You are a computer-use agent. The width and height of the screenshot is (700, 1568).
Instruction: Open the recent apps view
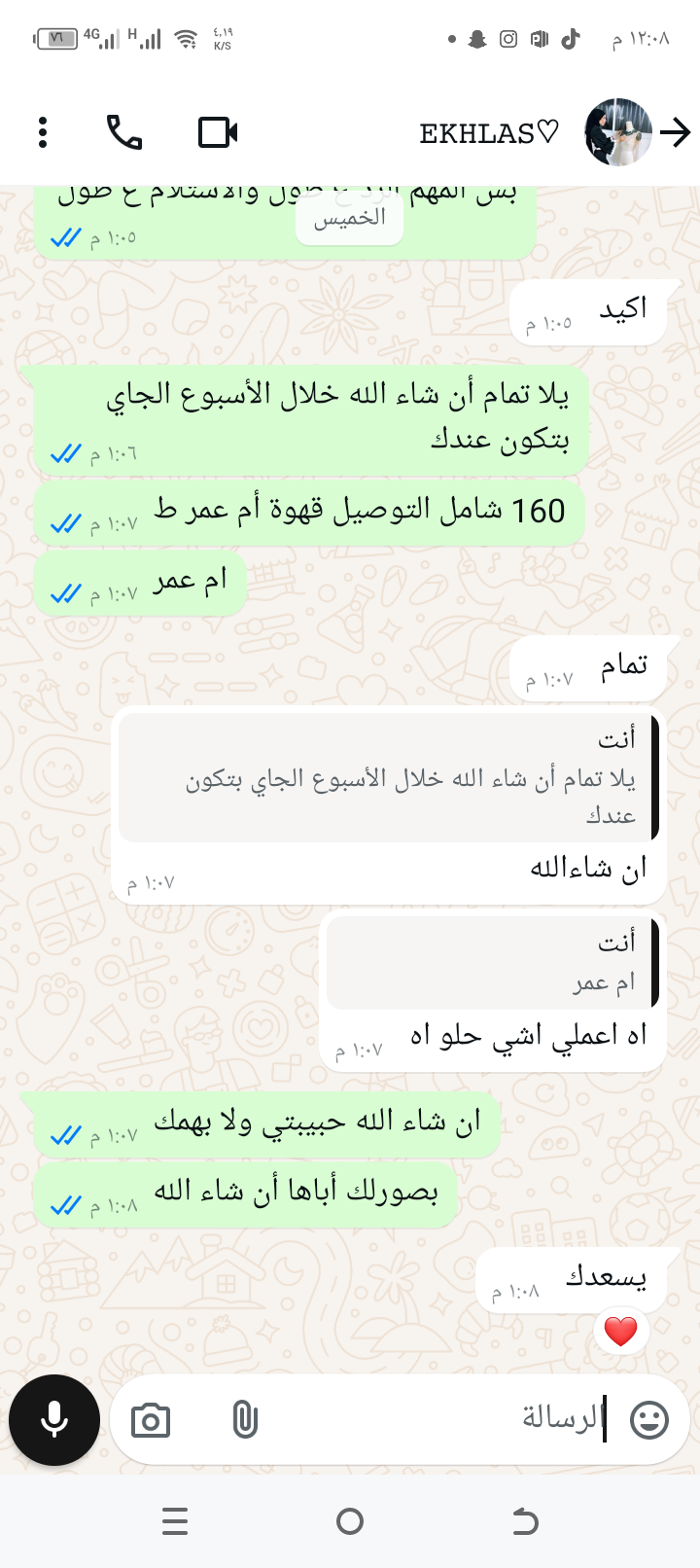click(x=175, y=1521)
